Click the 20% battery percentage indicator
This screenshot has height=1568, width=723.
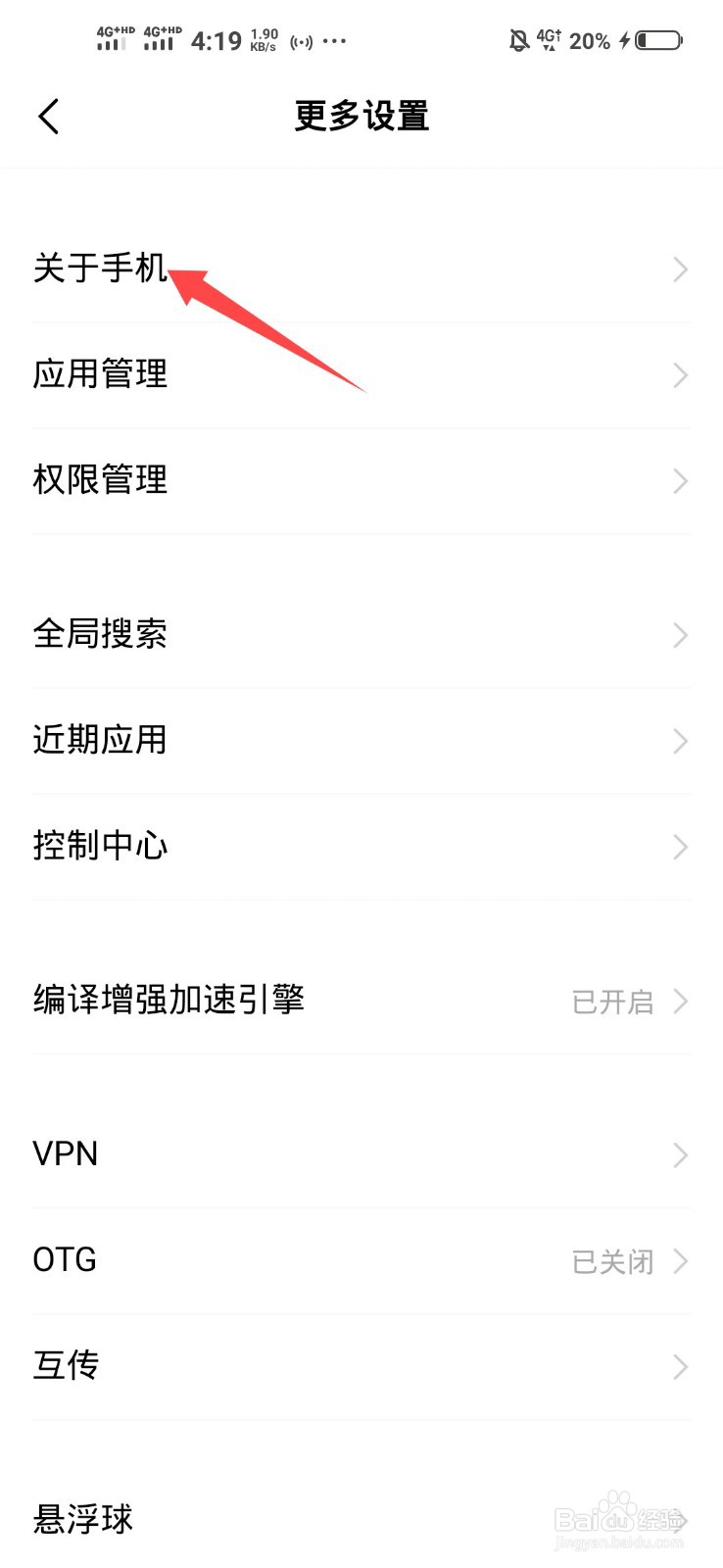pos(590,40)
